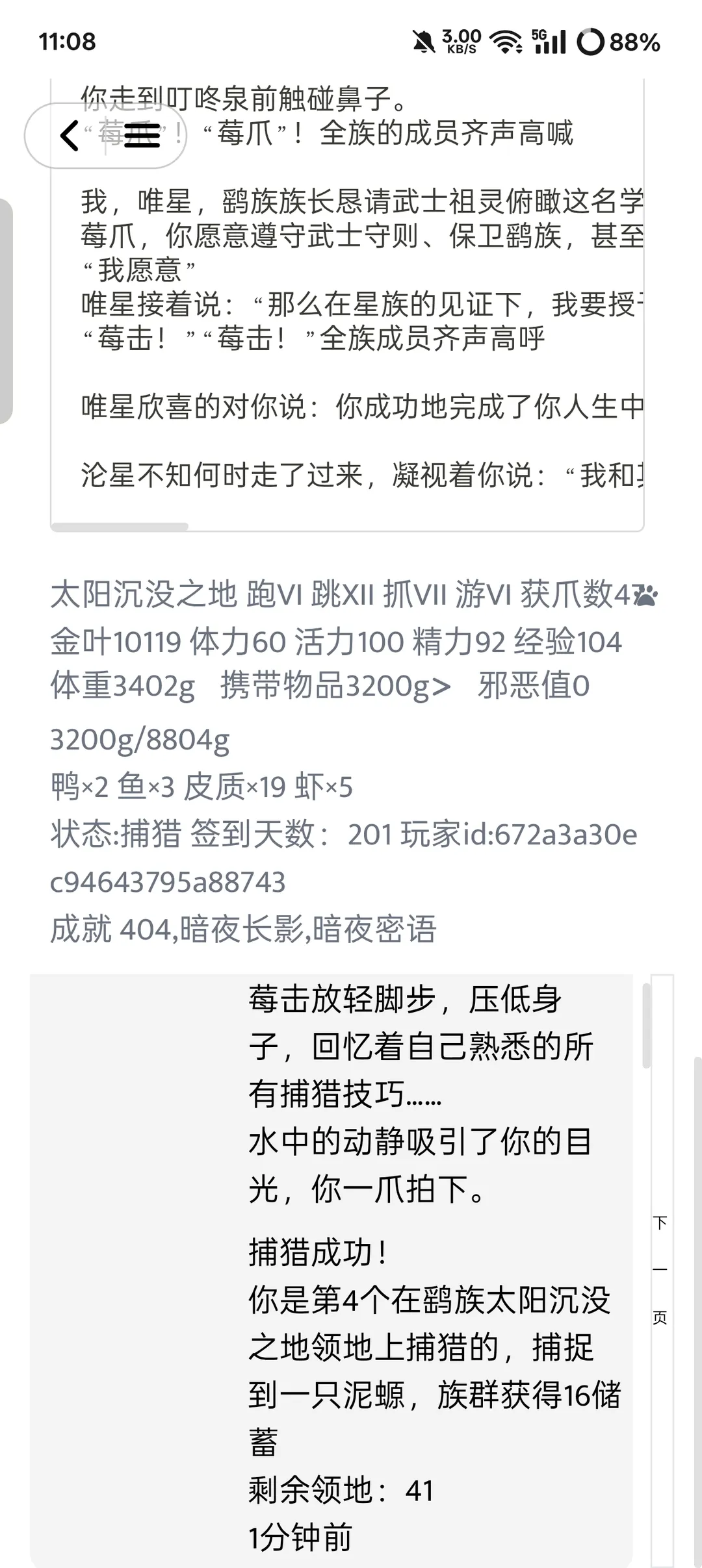Go to the next page with 下一页
702x1568 pixels.
pyautogui.click(x=662, y=1270)
